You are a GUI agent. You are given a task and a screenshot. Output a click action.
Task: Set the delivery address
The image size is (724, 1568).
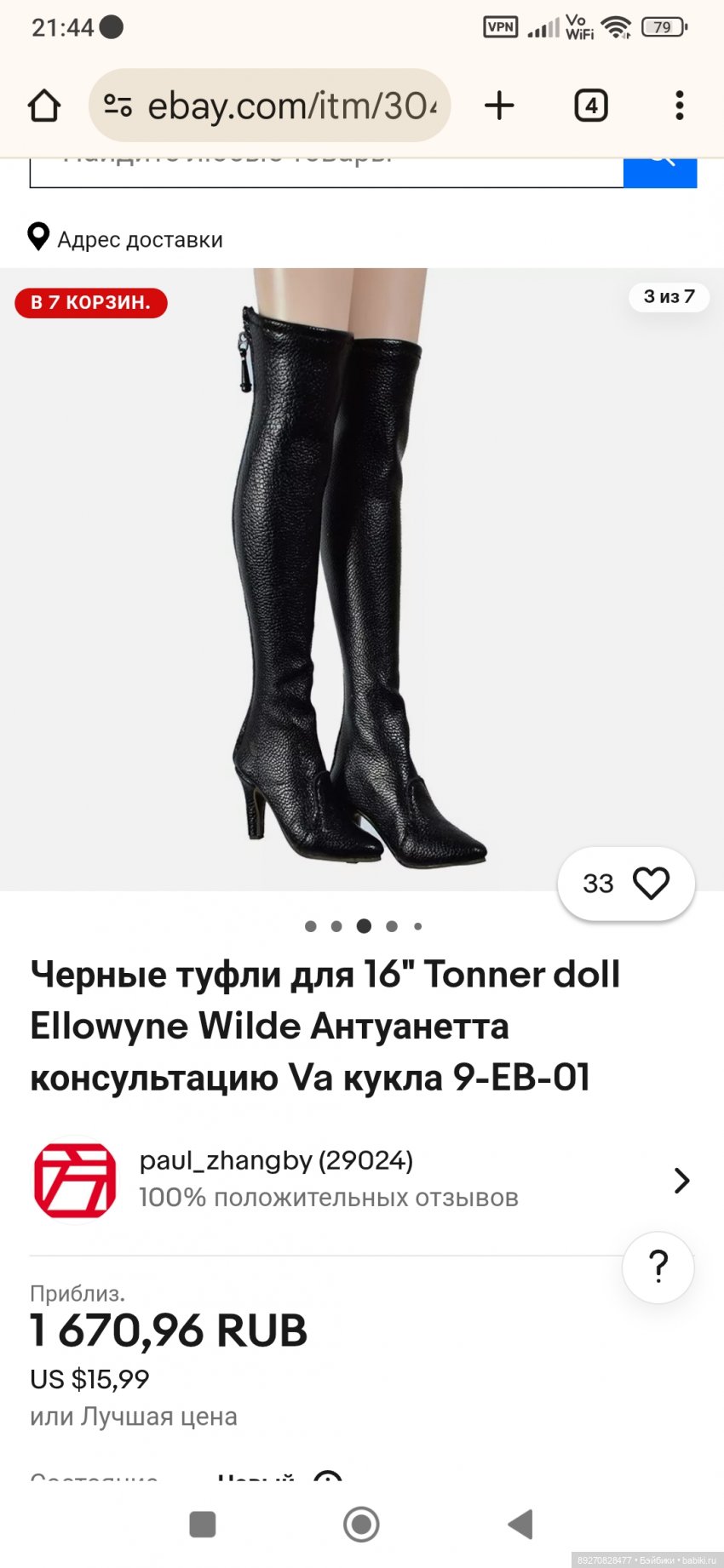pyautogui.click(x=126, y=239)
